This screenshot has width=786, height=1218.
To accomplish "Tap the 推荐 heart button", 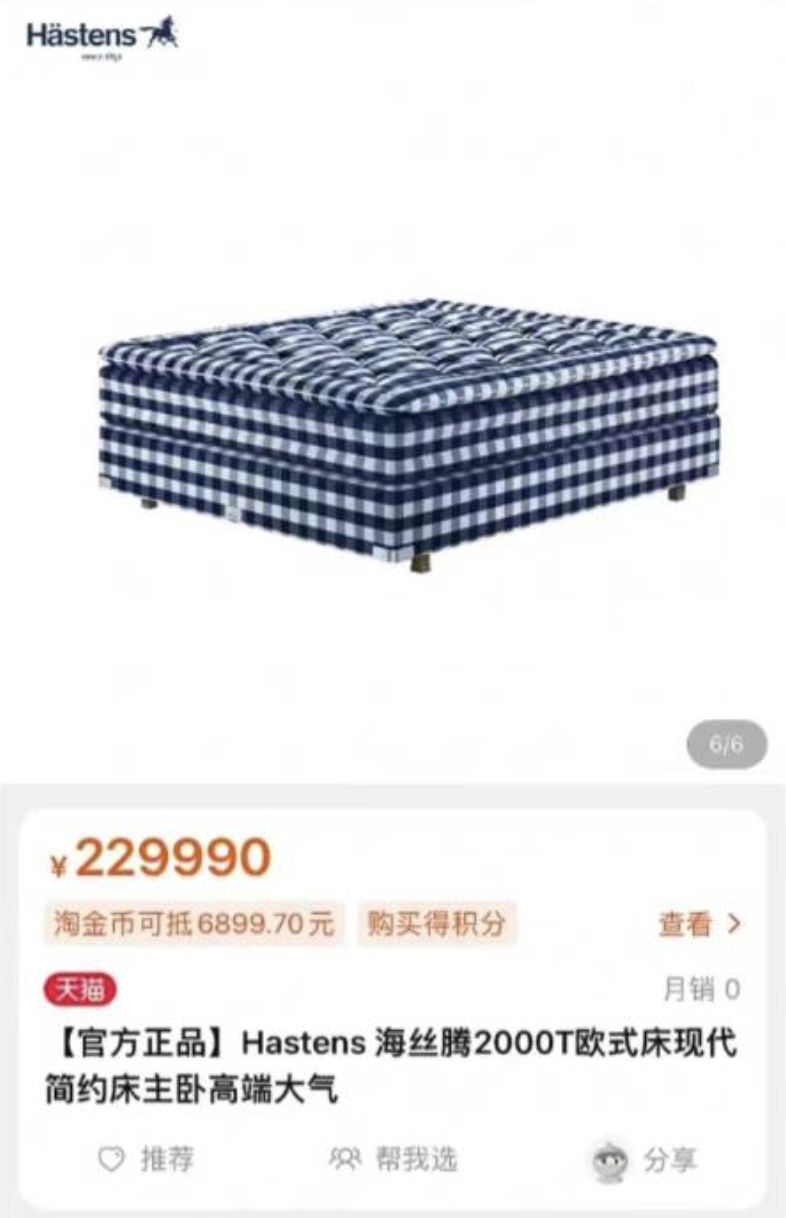I will (146, 1160).
